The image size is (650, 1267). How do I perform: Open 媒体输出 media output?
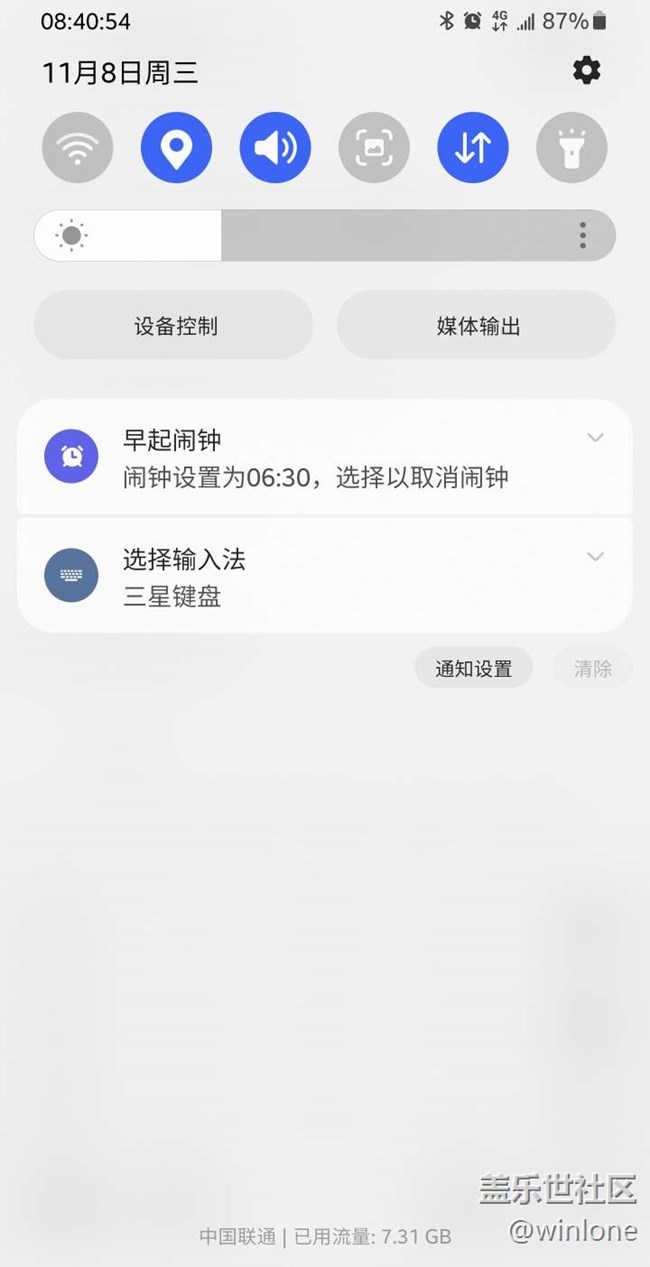pos(477,326)
